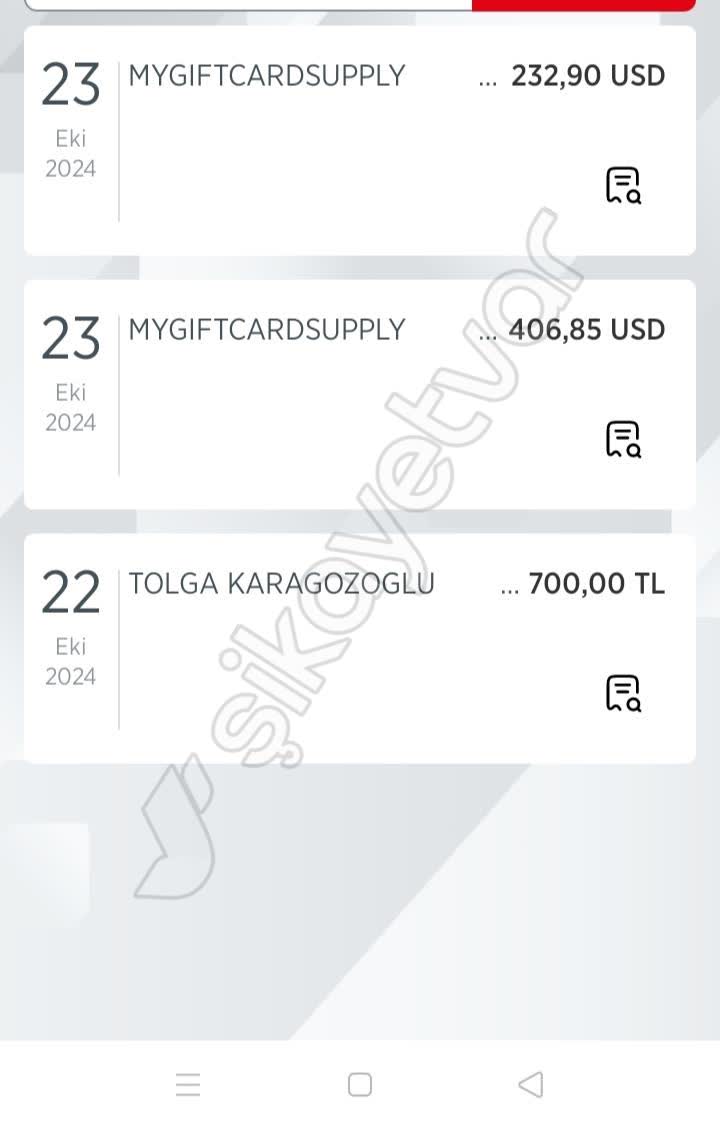Select the 232,90 USD amount
This screenshot has height=1129, width=720.
click(x=588, y=75)
